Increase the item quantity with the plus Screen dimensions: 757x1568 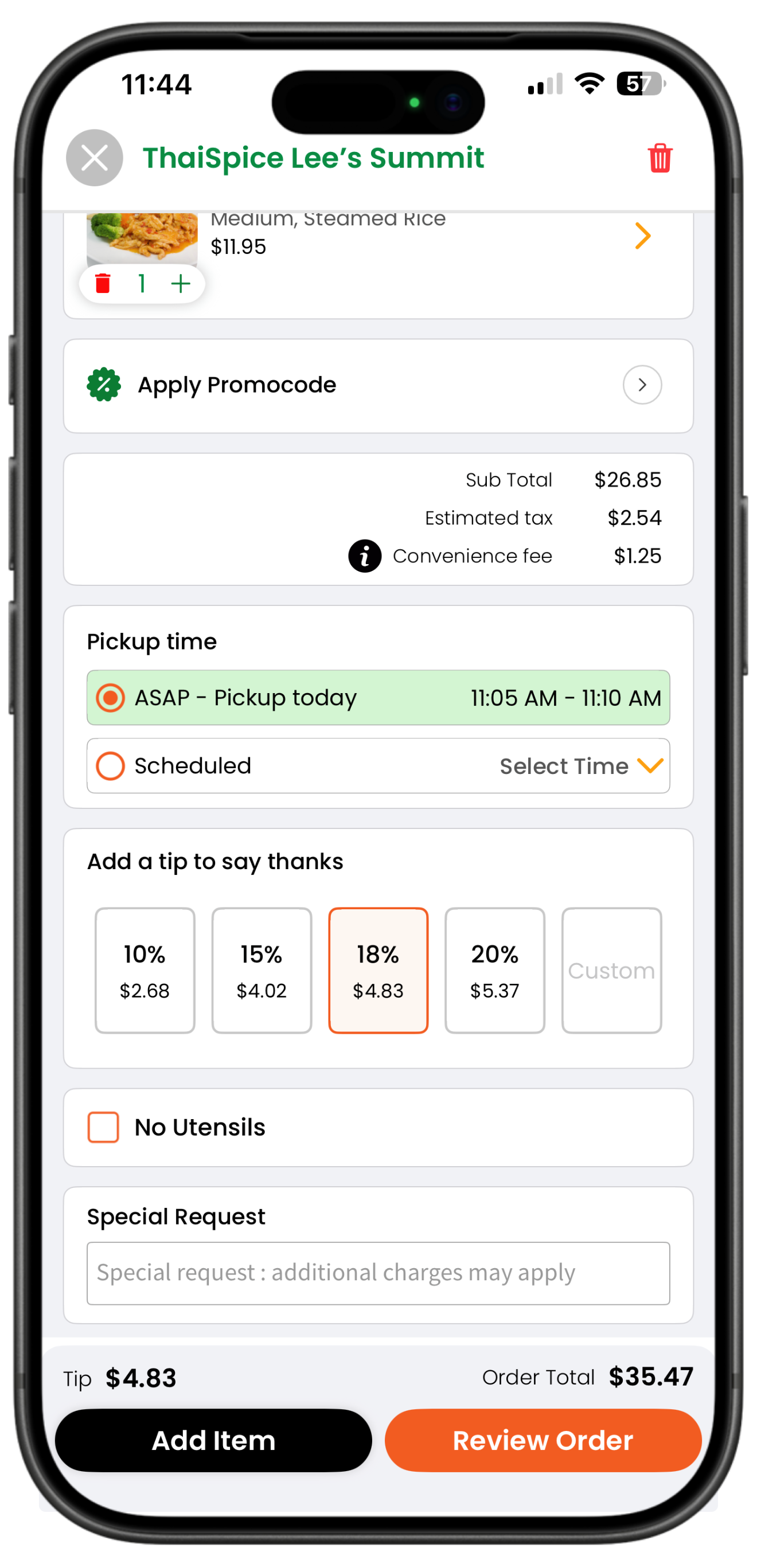(181, 284)
